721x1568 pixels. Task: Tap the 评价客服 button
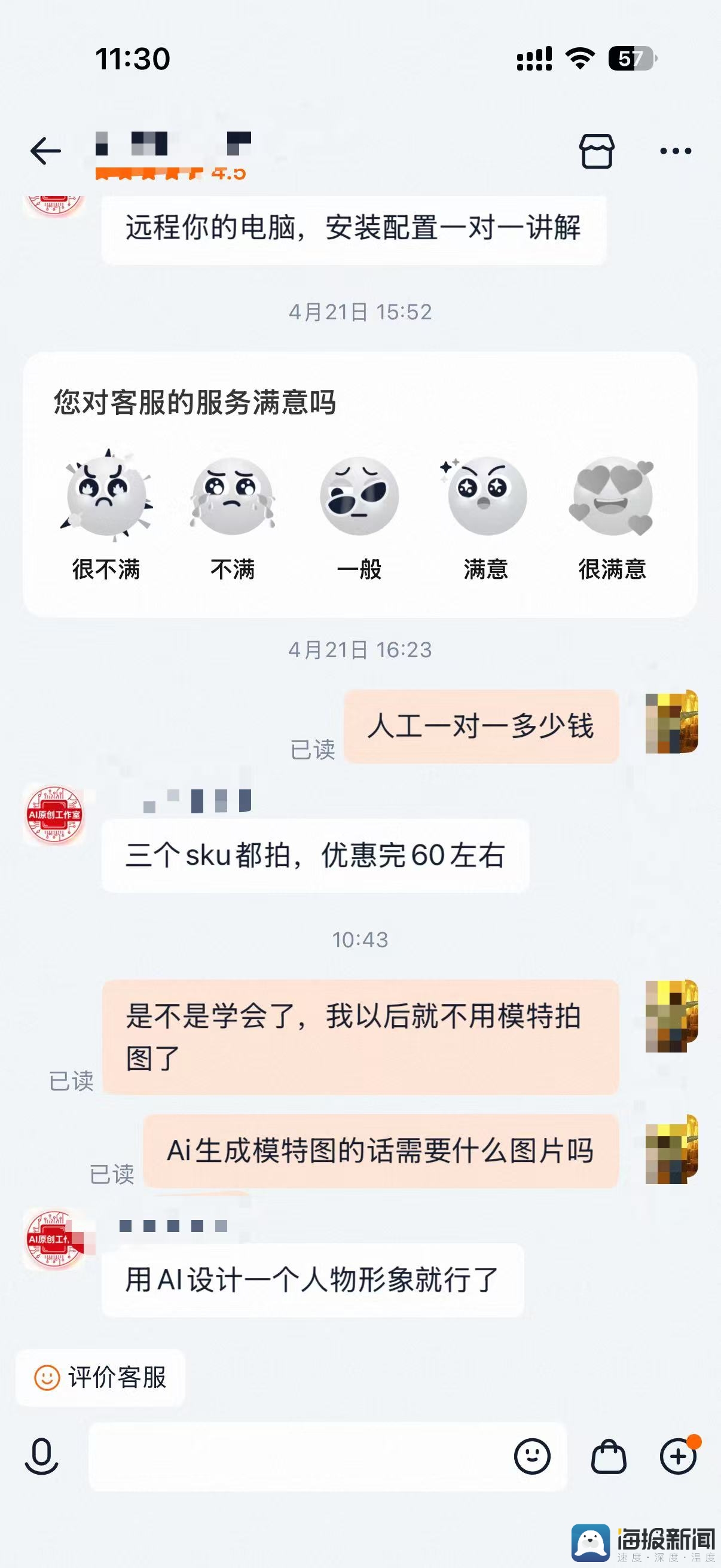[x=101, y=1377]
